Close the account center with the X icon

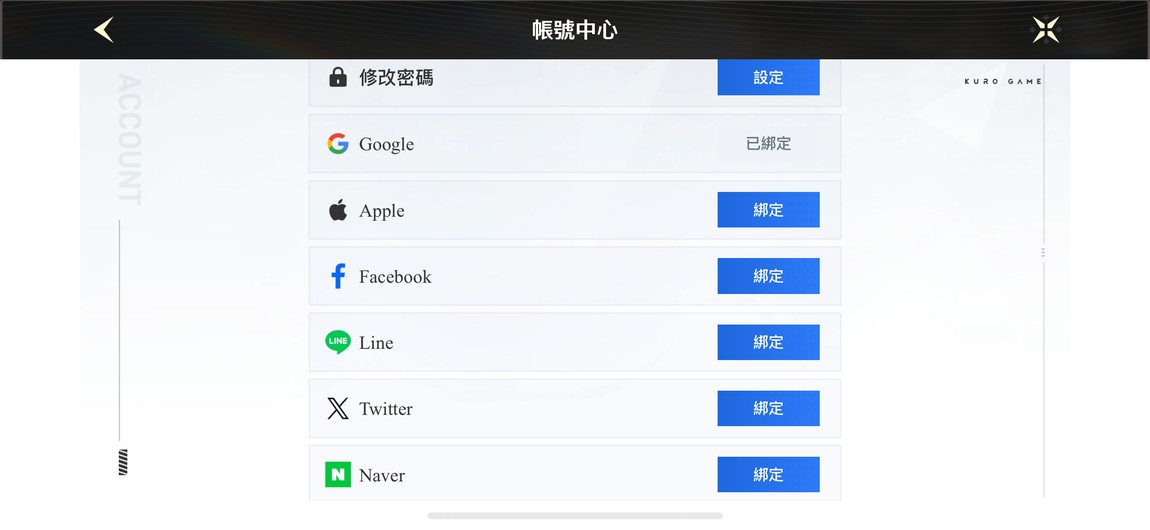pos(1045,30)
